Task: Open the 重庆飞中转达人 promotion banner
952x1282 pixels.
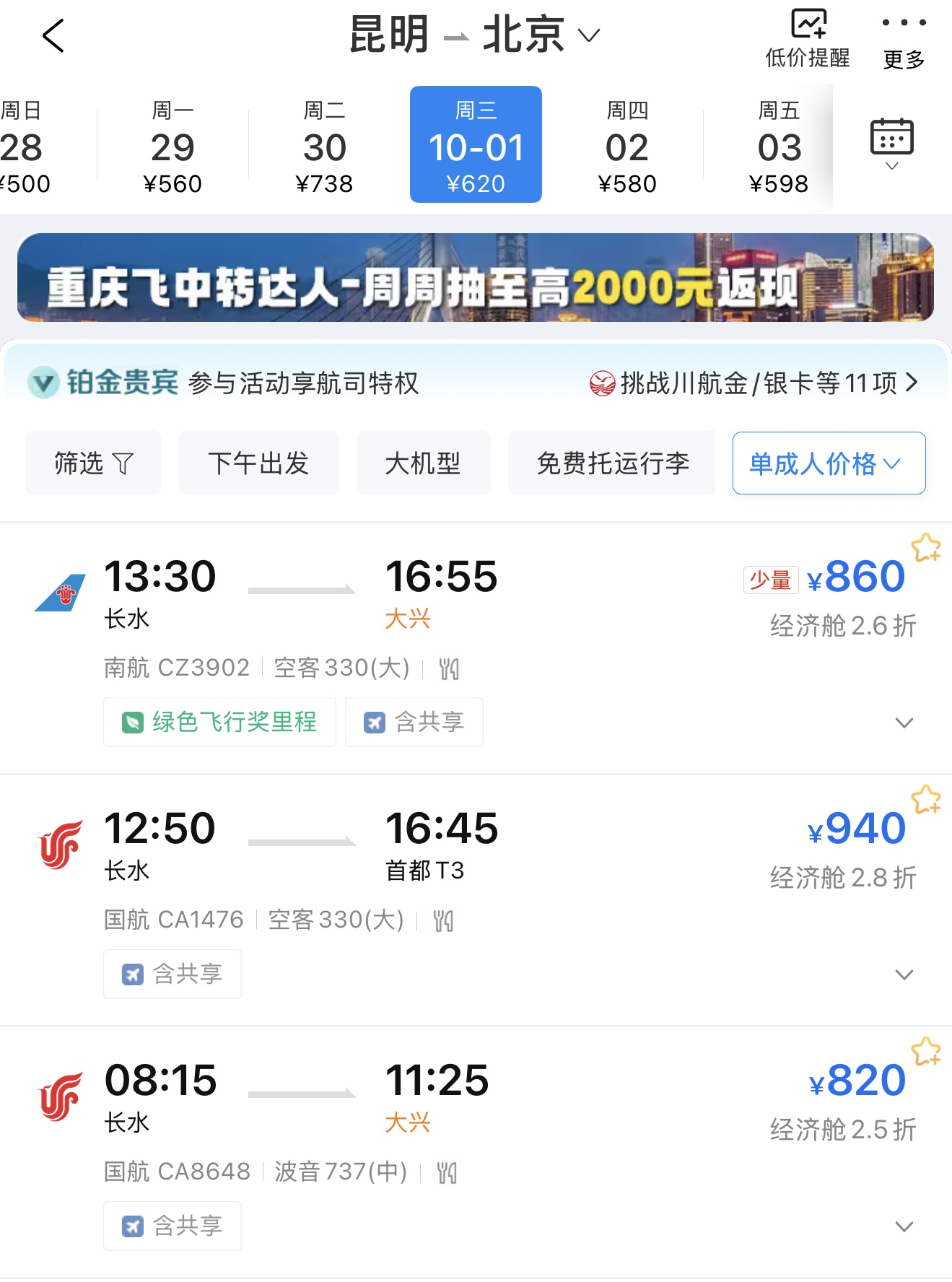Action: (x=475, y=278)
